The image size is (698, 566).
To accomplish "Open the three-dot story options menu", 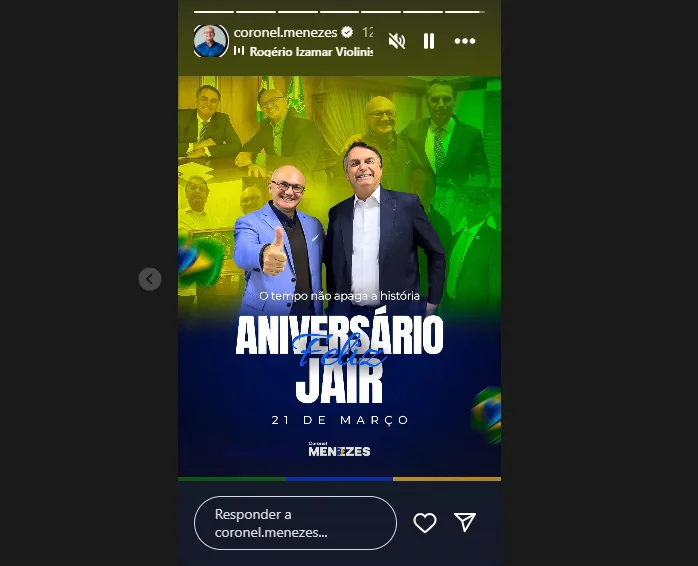I will pyautogui.click(x=465, y=41).
